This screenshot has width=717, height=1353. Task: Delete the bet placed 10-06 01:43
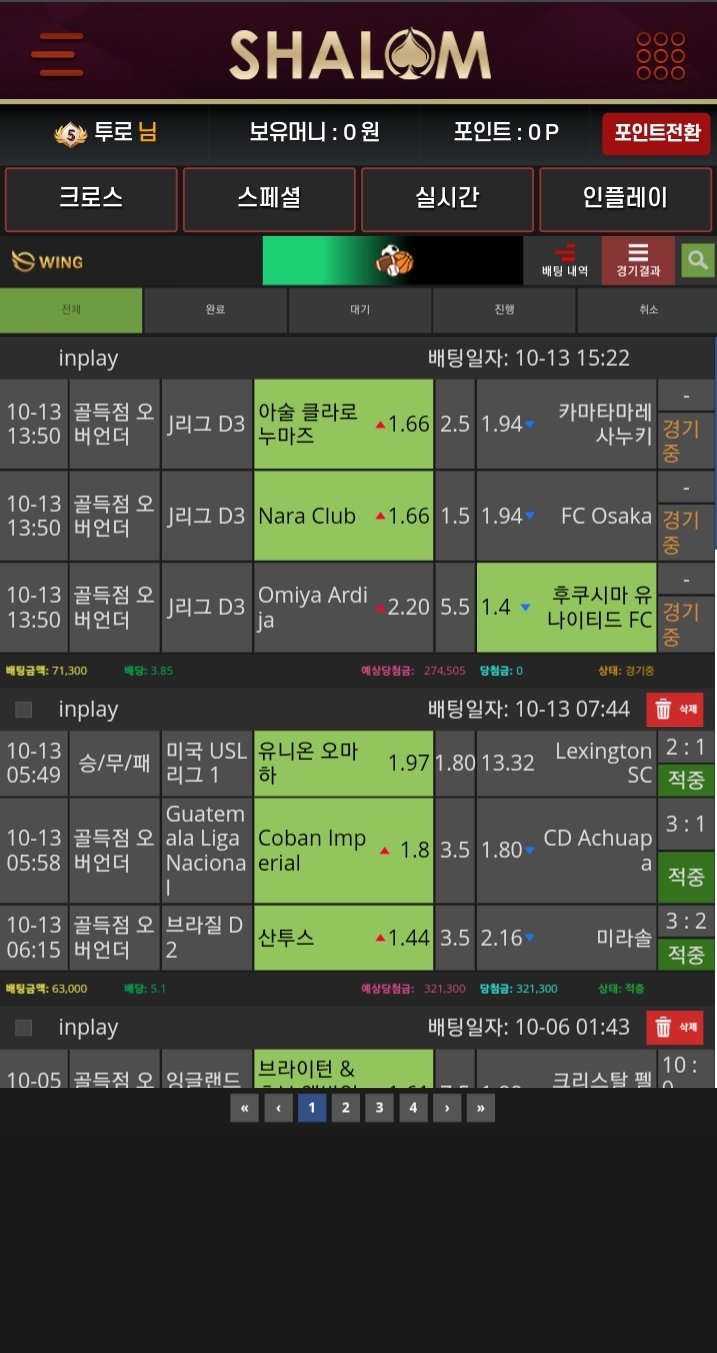[x=674, y=1027]
